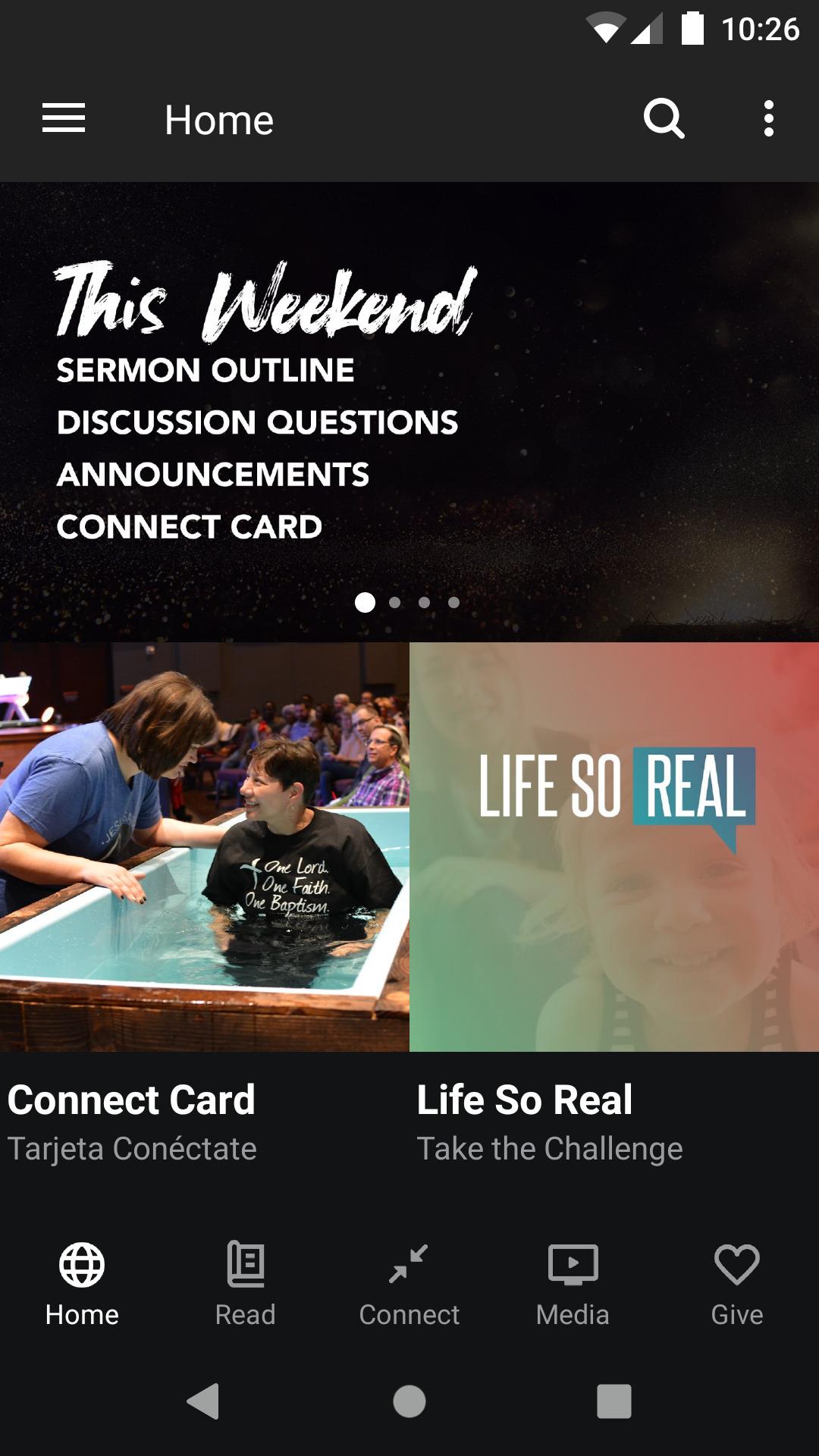The width and height of the screenshot is (819, 1456).
Task: Open the This Weekend banner
Action: coord(409,412)
